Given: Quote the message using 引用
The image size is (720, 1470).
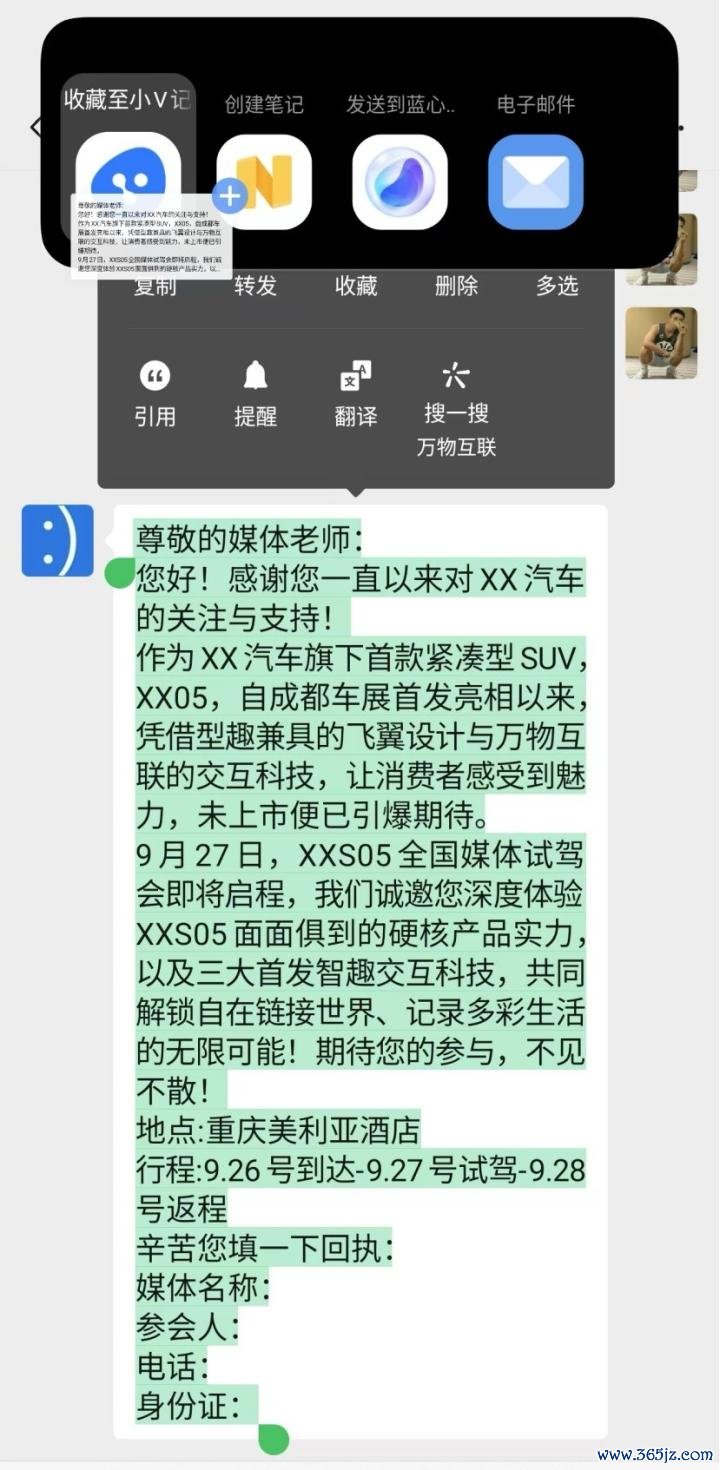Looking at the screenshot, I should [154, 395].
